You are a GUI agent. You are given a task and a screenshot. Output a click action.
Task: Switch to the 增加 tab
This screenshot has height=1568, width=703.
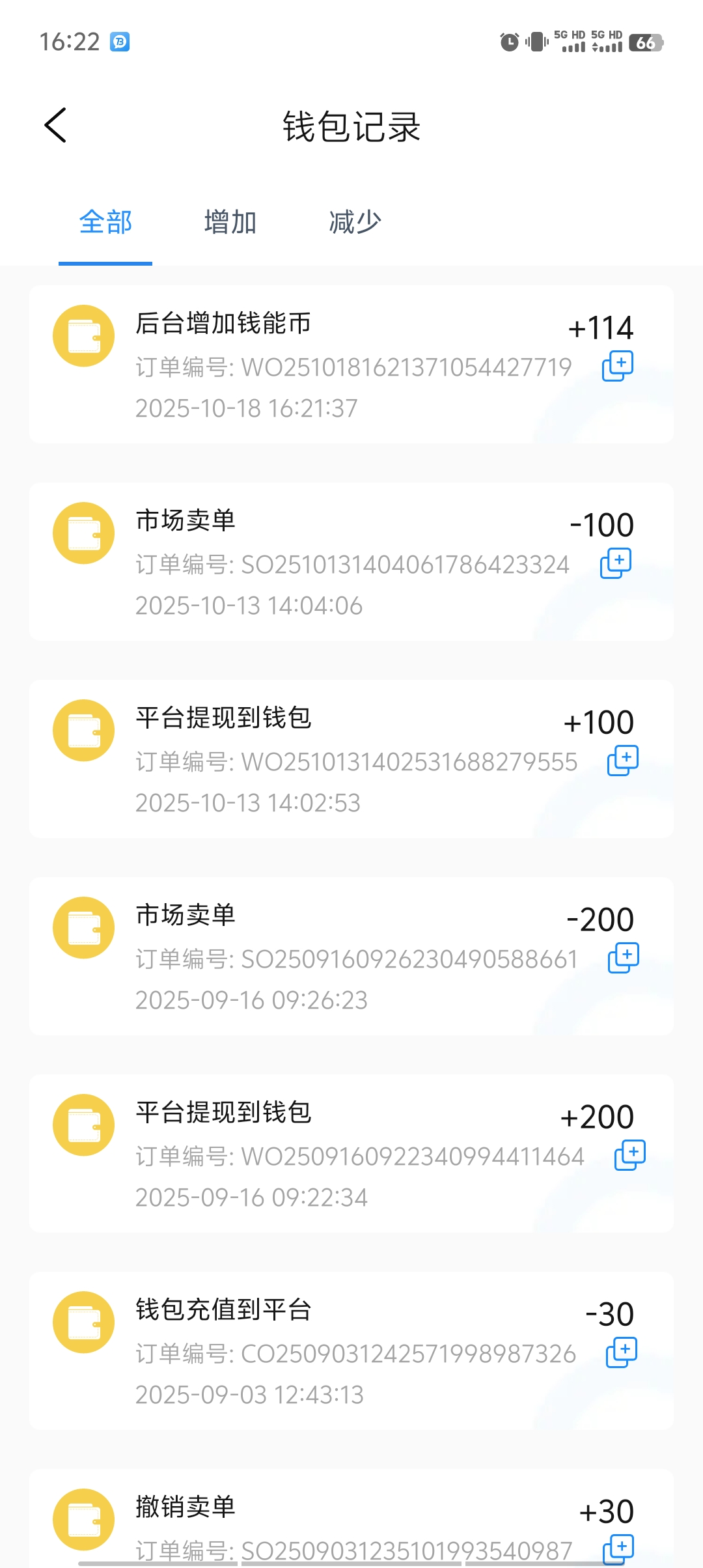click(230, 222)
